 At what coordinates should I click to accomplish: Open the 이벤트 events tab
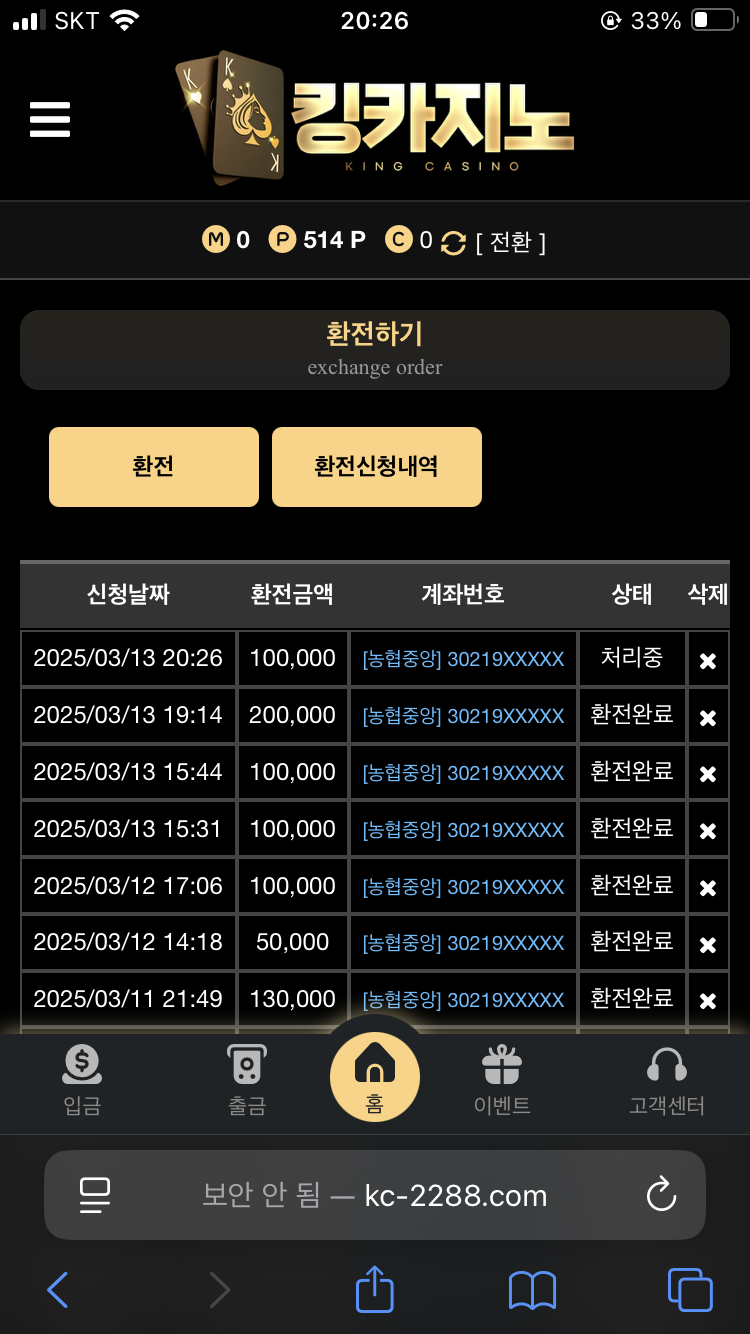pyautogui.click(x=502, y=1080)
